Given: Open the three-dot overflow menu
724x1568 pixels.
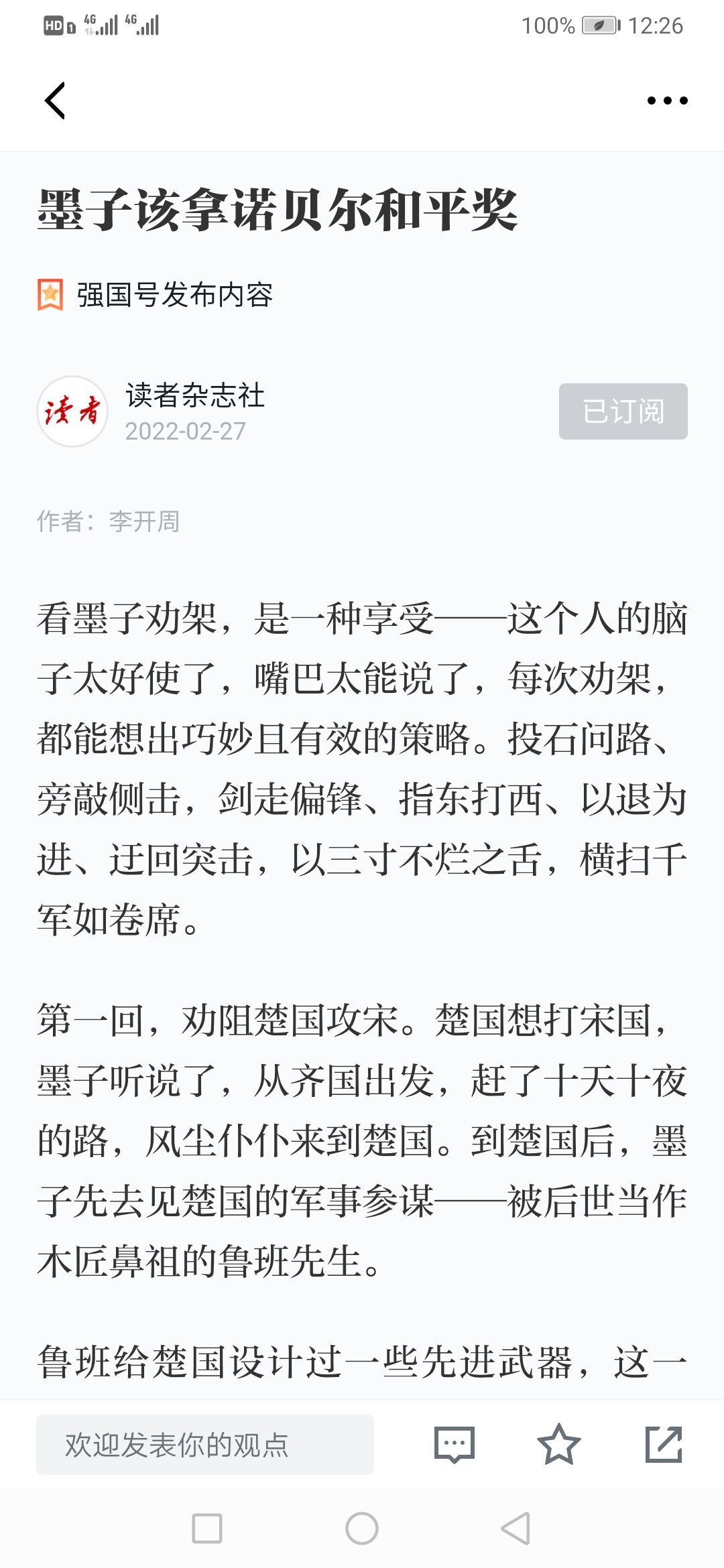Looking at the screenshot, I should [667, 101].
